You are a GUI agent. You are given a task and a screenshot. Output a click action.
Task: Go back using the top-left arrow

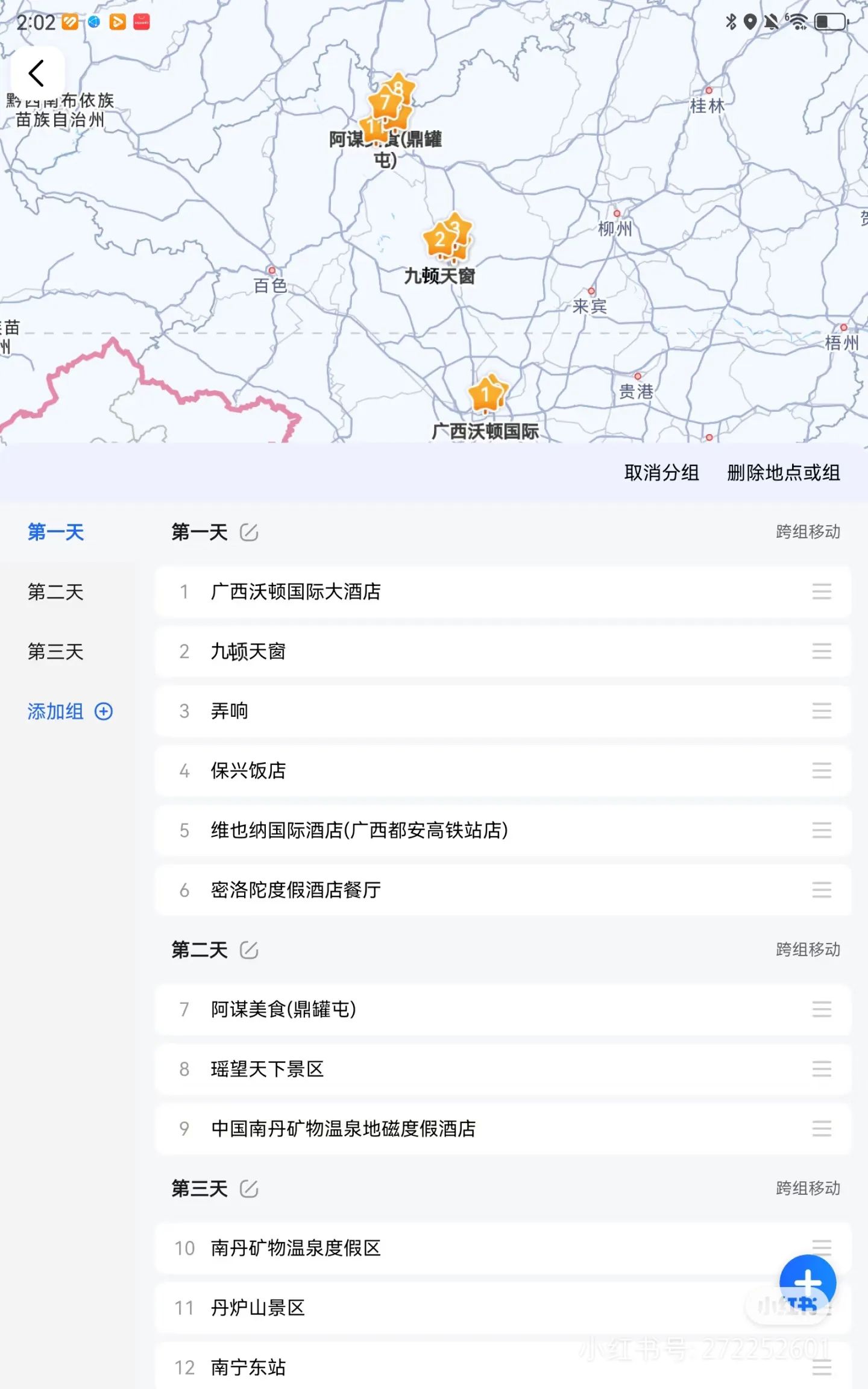point(37,74)
